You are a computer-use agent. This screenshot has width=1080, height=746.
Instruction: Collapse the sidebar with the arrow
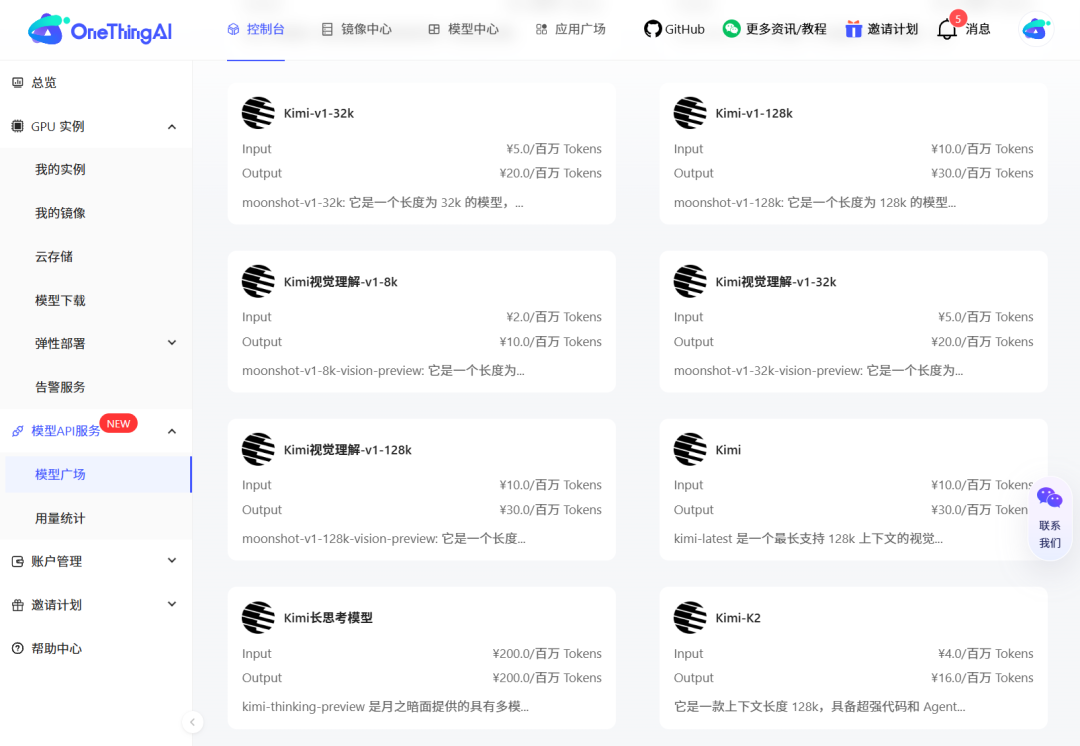pos(193,722)
